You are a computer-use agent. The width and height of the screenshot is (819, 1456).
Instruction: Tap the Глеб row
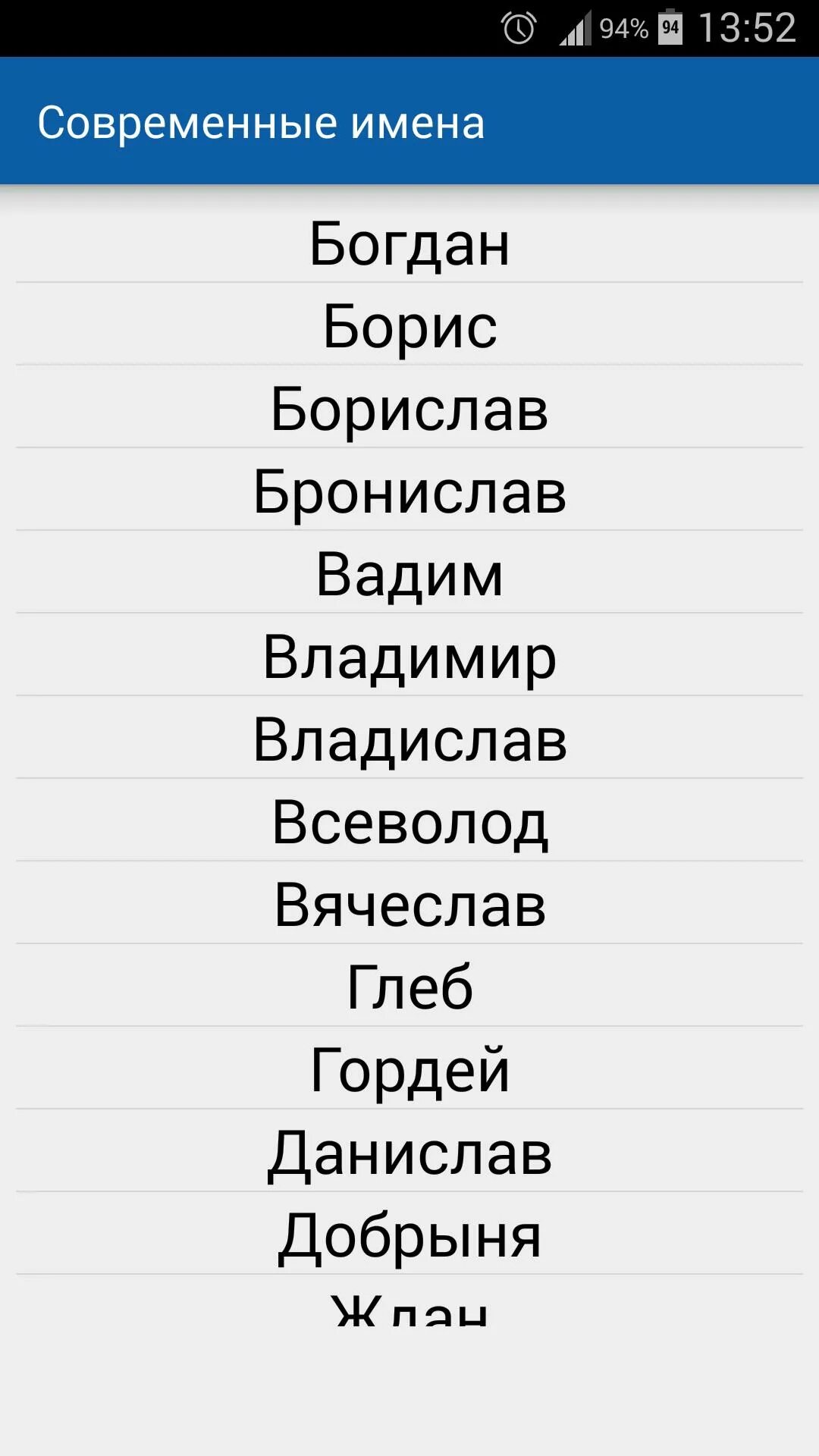click(409, 986)
